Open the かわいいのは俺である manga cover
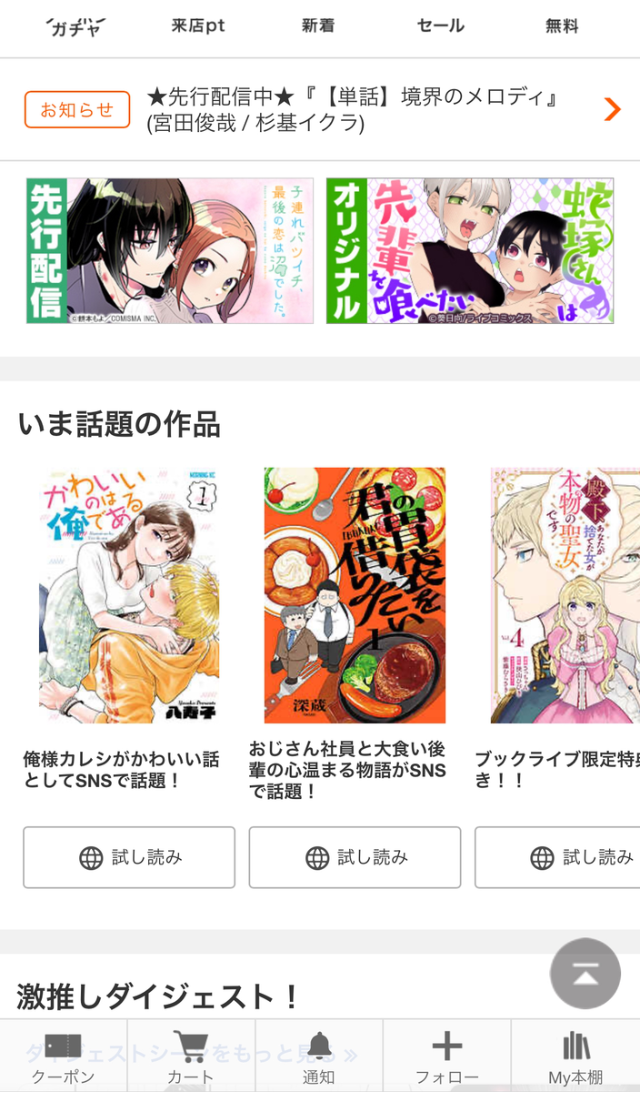 130,596
